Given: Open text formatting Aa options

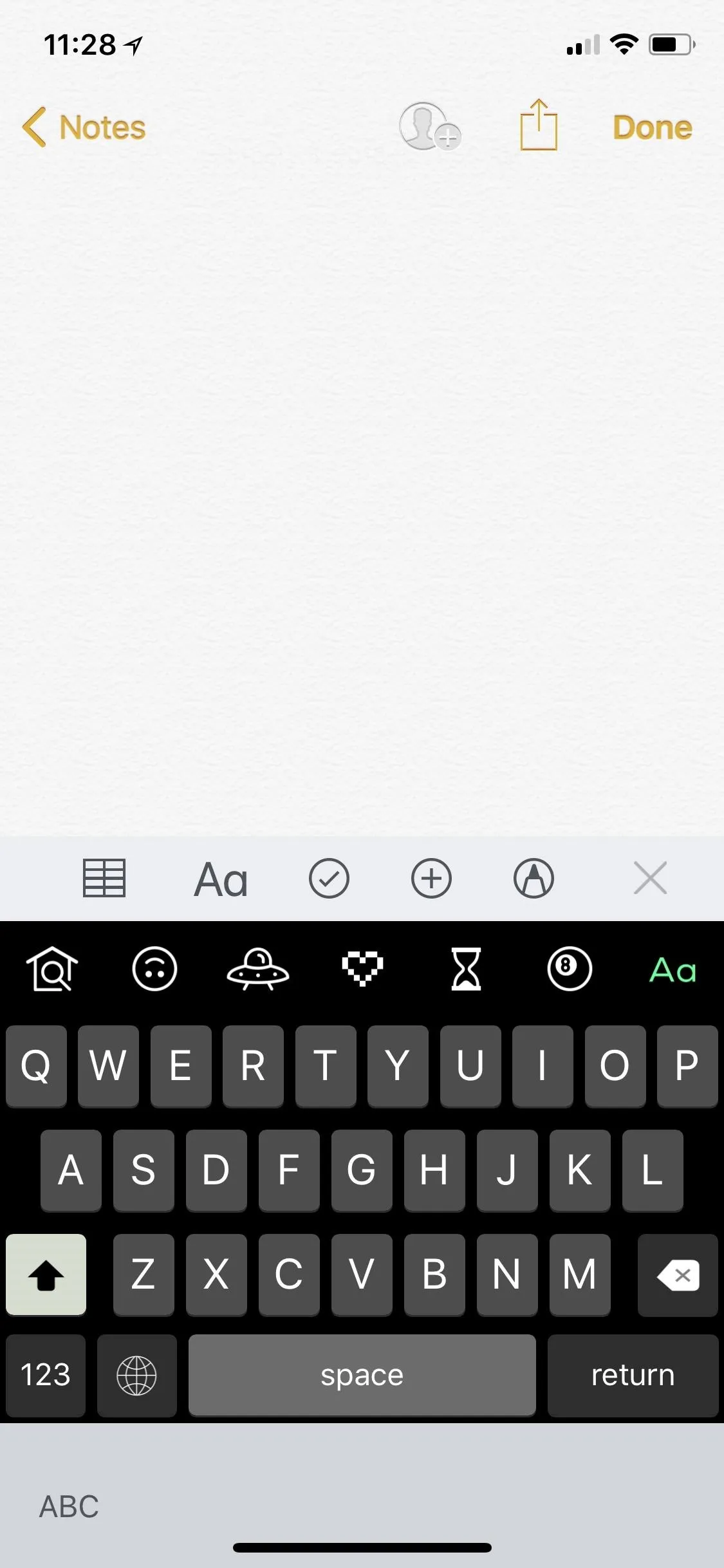Looking at the screenshot, I should coord(221,879).
